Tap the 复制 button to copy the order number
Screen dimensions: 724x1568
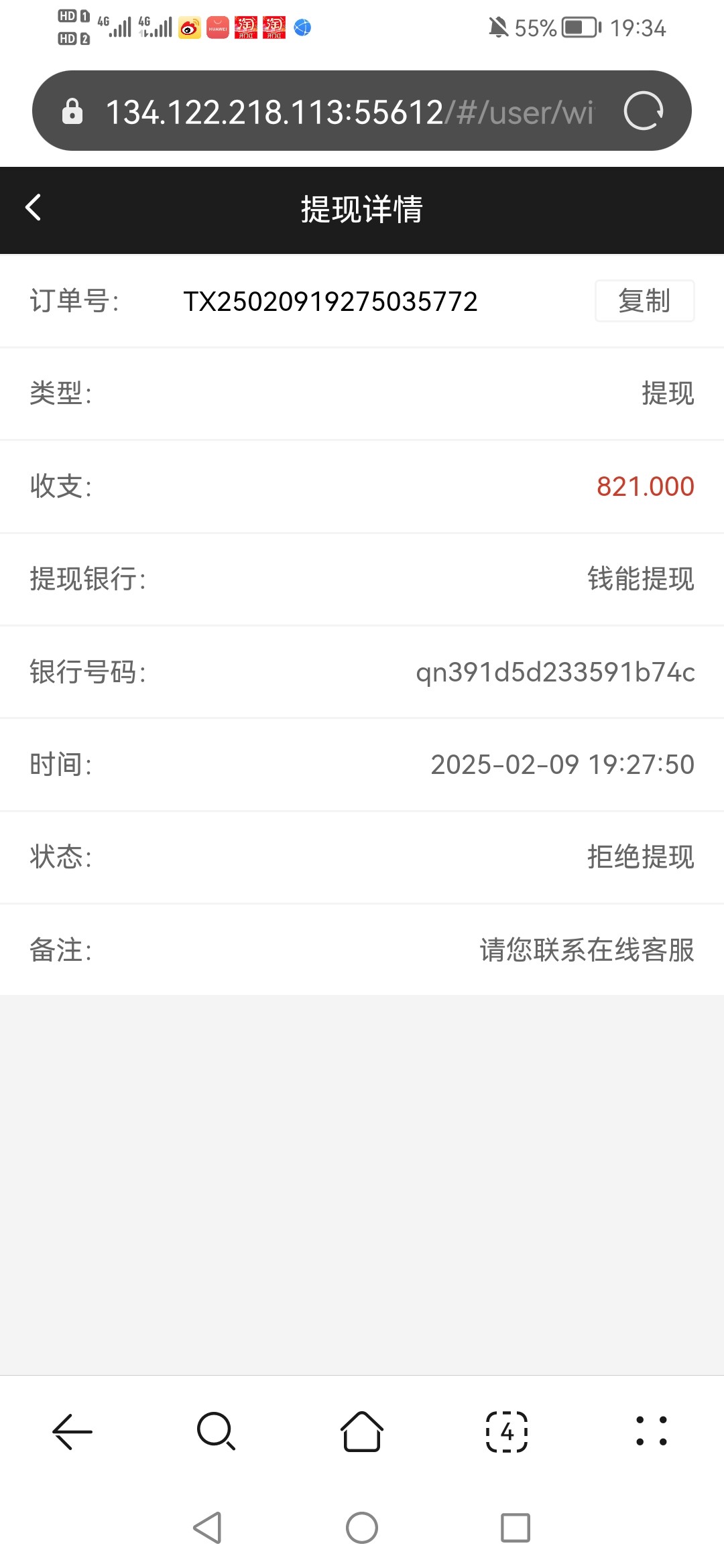(x=644, y=302)
